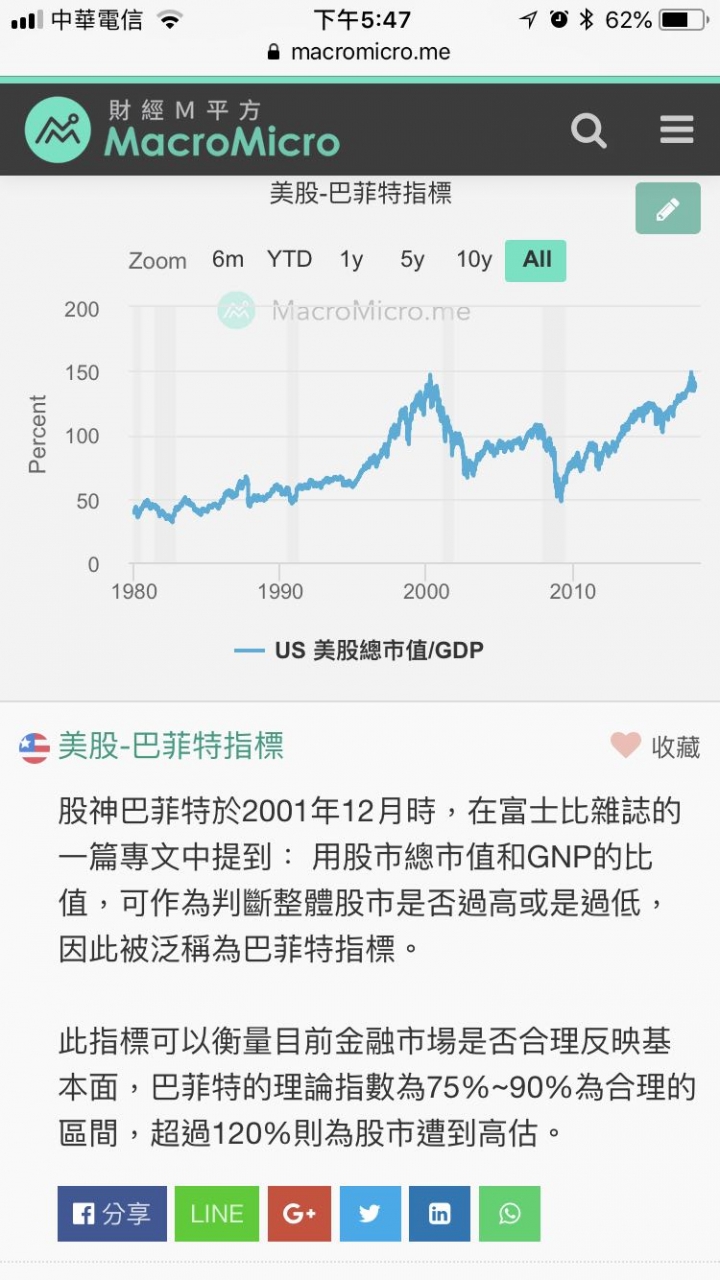Switch chart range to 1y
Screen dimensions: 720x1280
[x=351, y=260]
